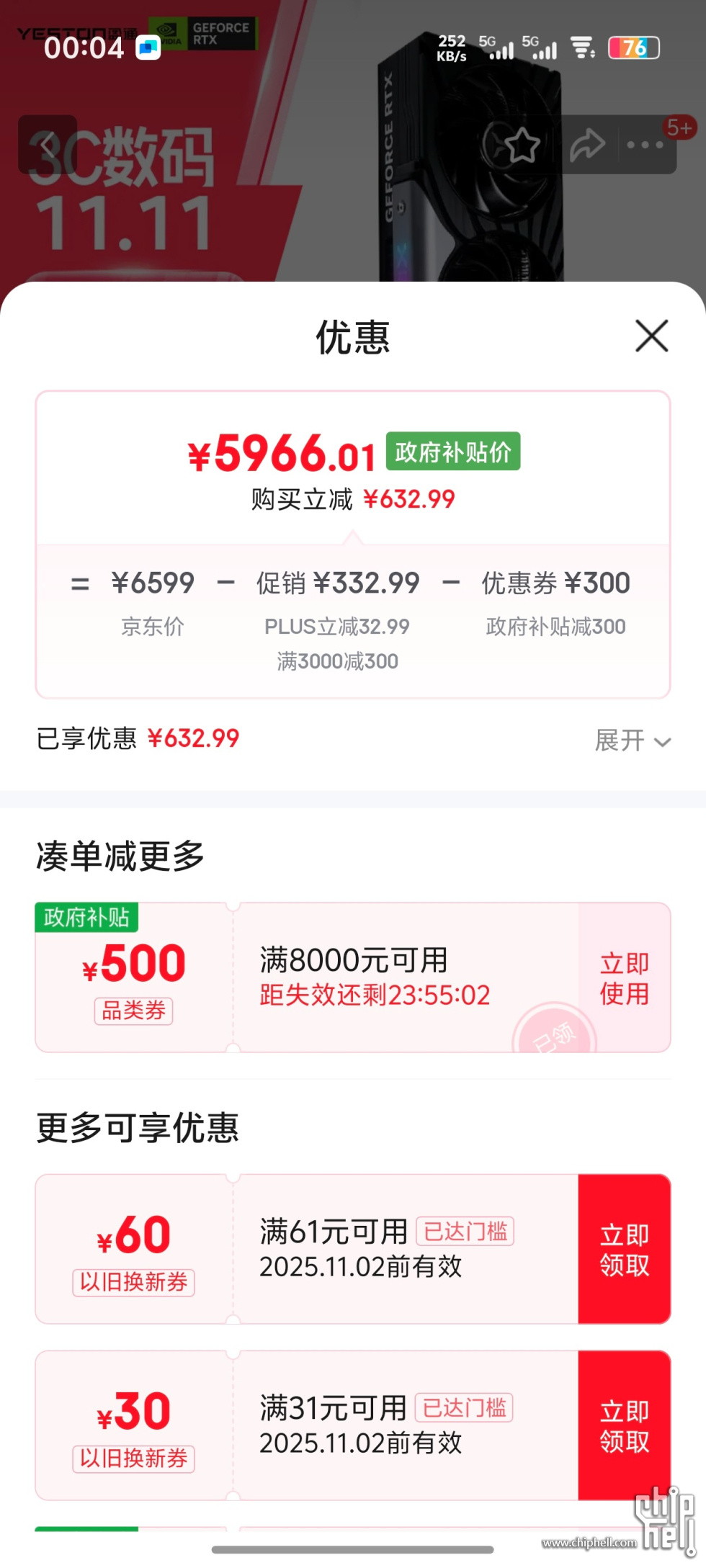Tap the first 5G signal strength indicator
This screenshot has height=1568, width=706.
(499, 48)
